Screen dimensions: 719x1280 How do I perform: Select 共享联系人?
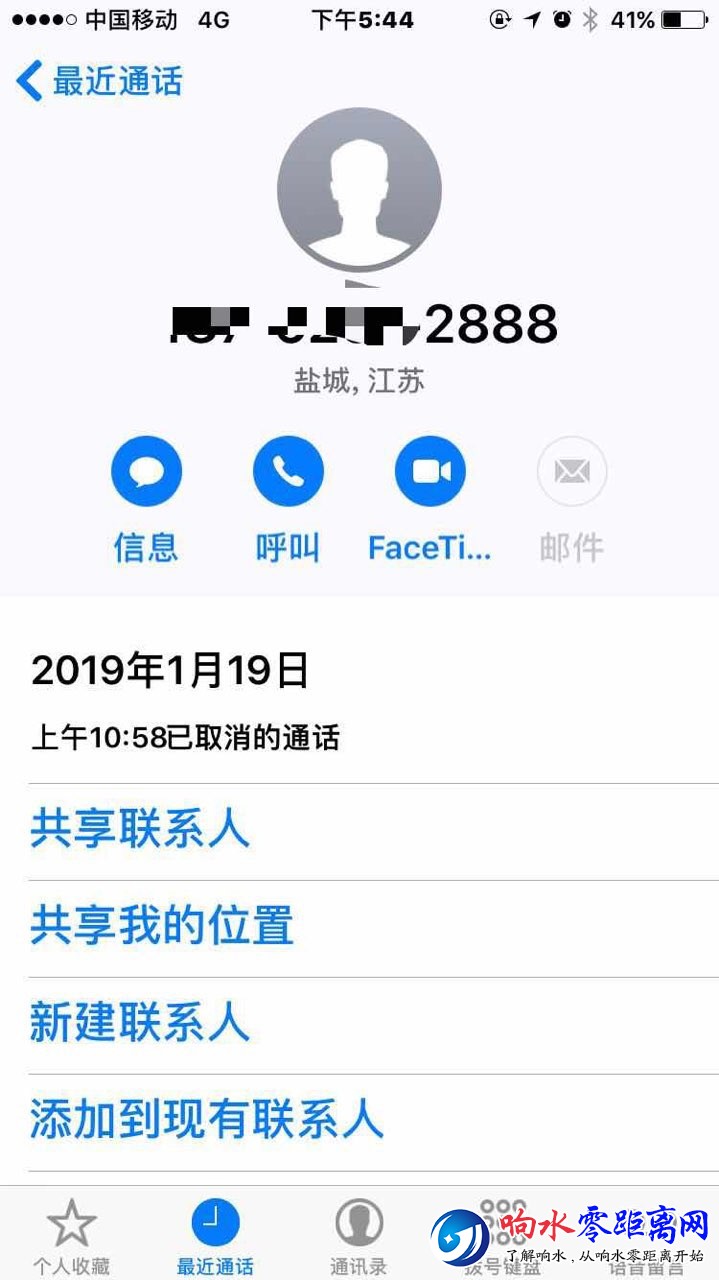140,831
